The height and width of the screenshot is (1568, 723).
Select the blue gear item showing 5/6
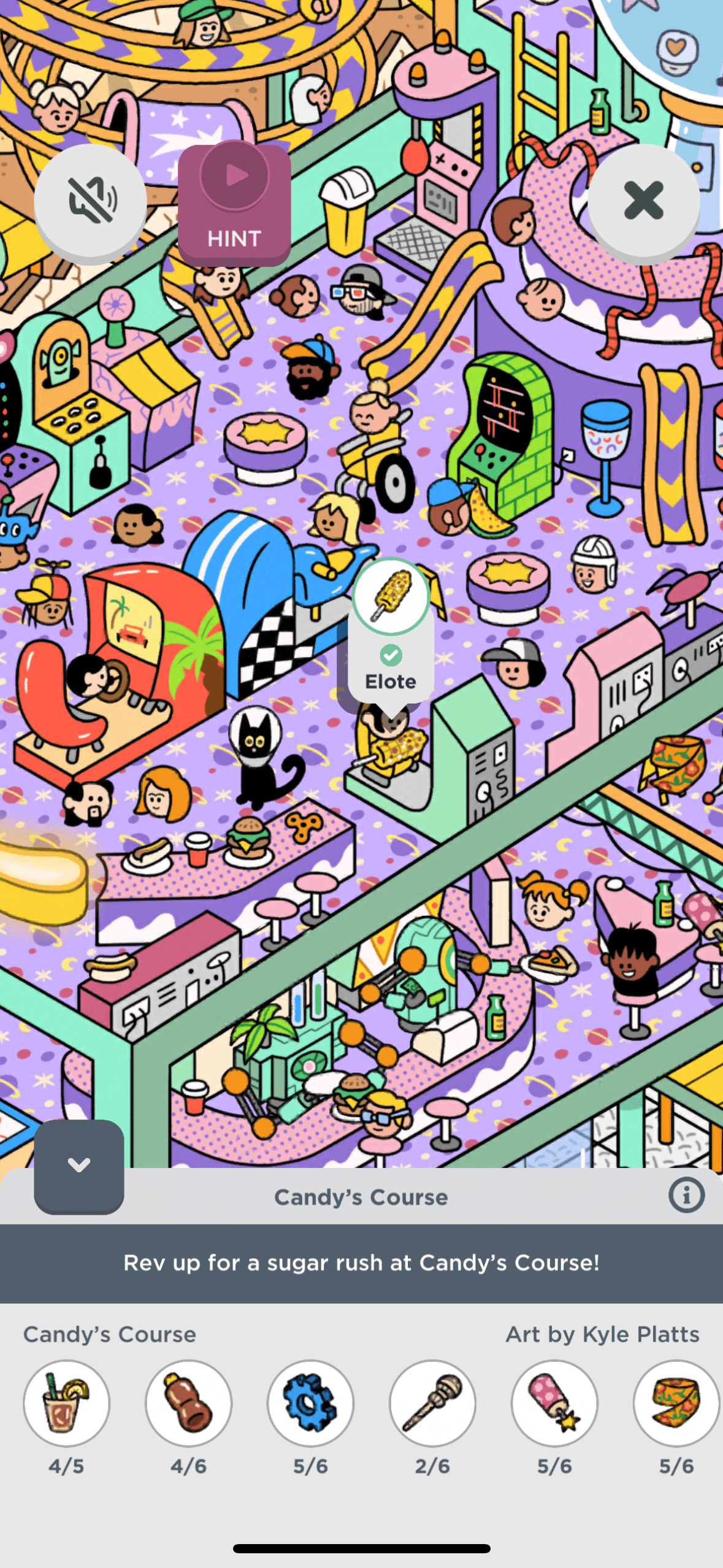[310, 1404]
